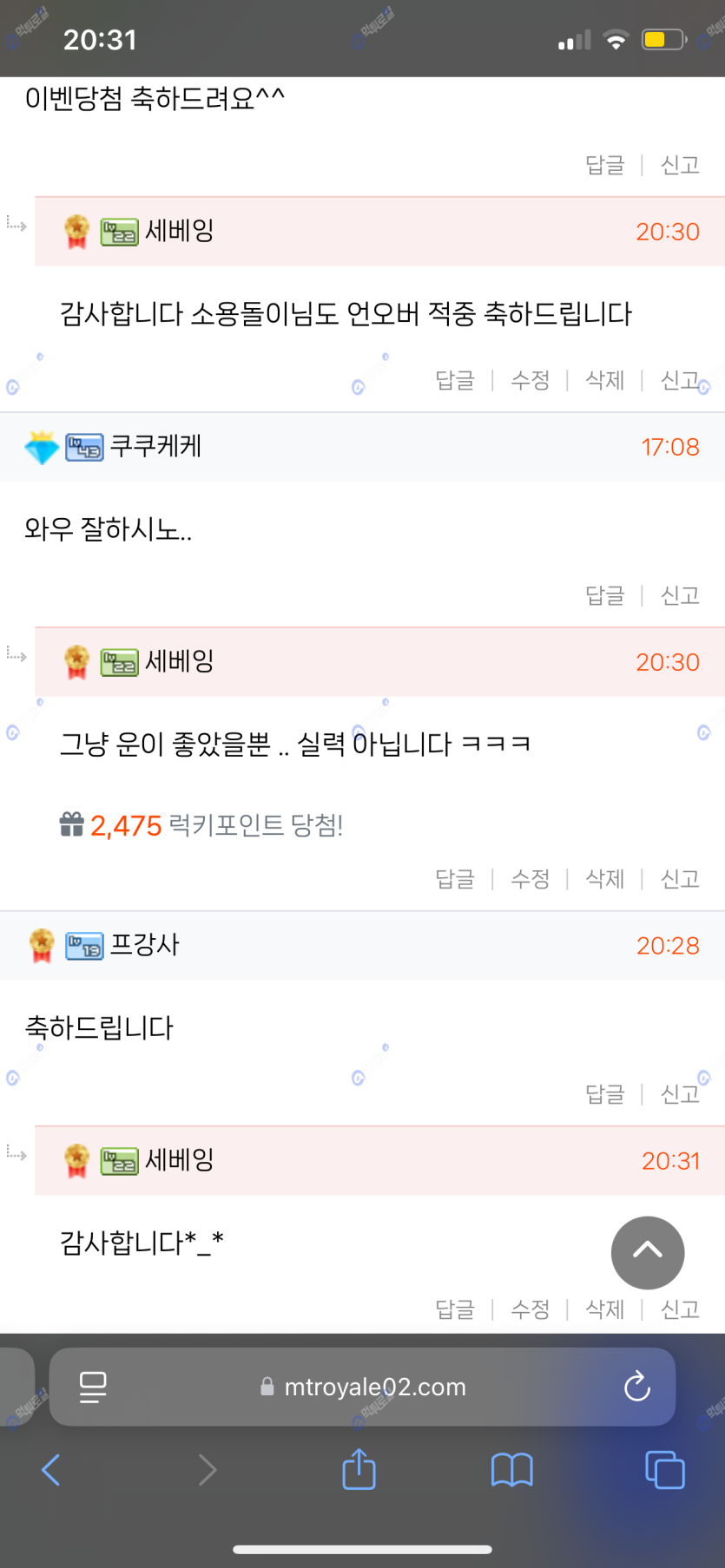Report the 이벤당첨 축하드려요 comment
The image size is (725, 1568).
tap(679, 165)
